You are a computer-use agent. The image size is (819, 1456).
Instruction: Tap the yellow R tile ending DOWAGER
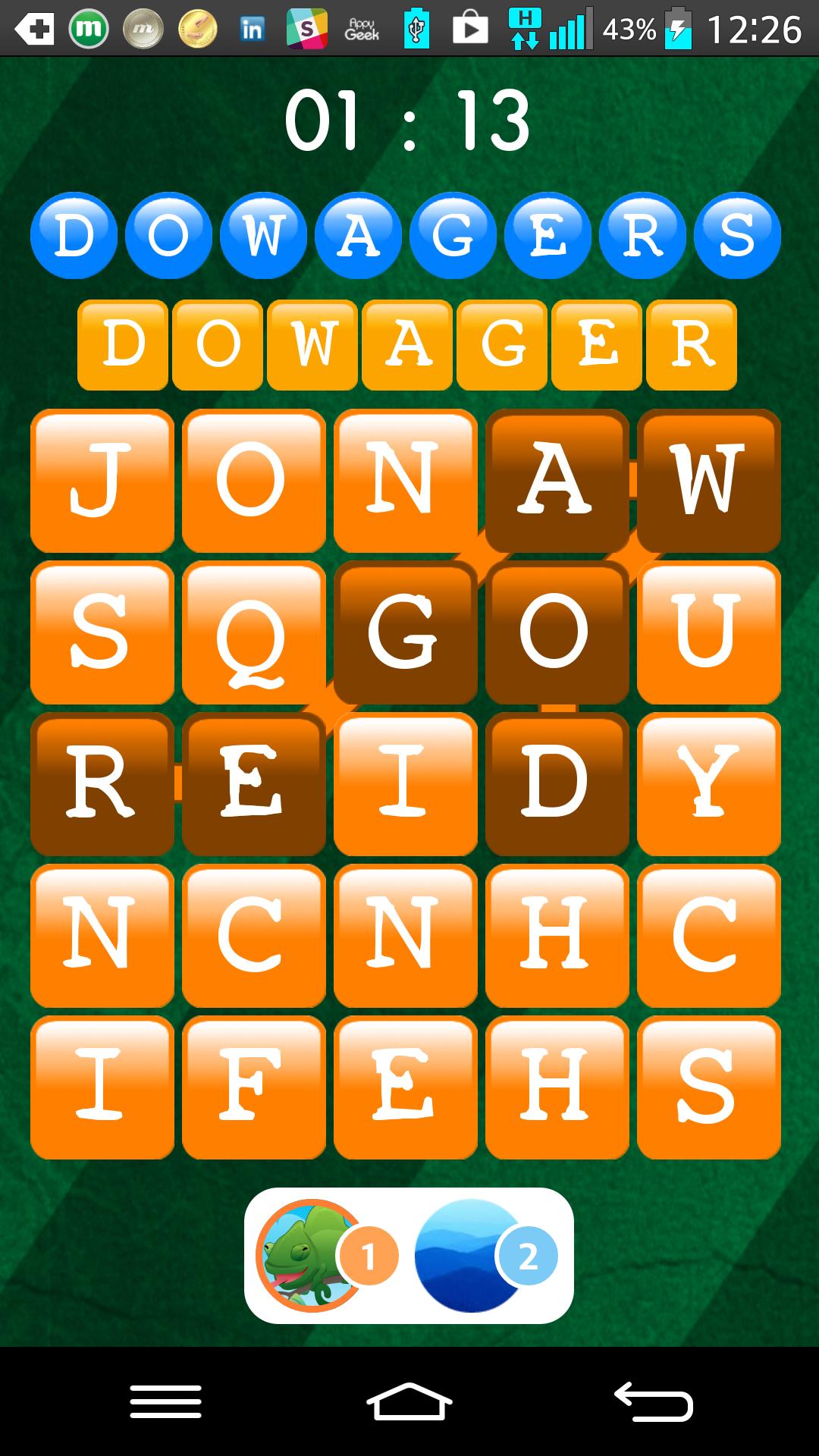691,343
